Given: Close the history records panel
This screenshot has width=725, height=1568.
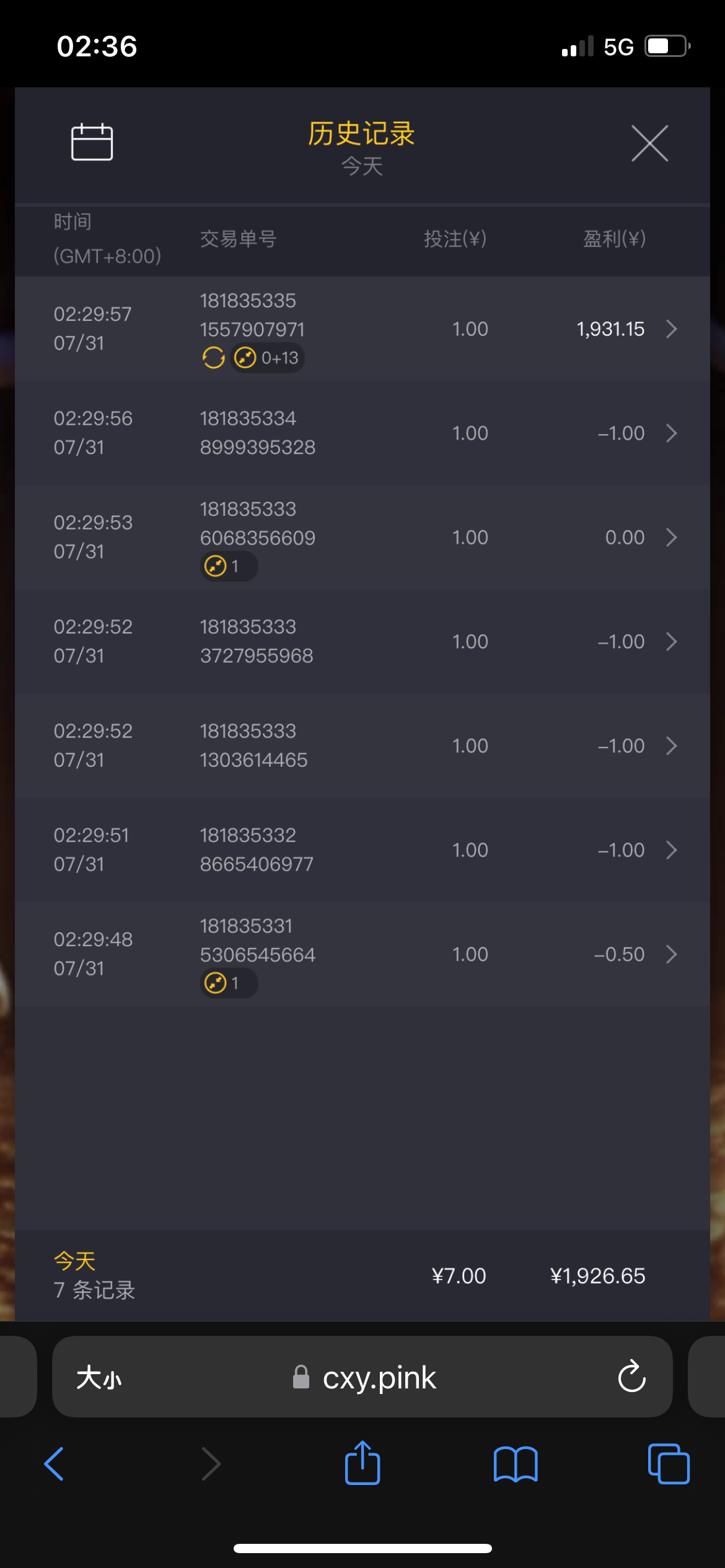Looking at the screenshot, I should point(649,143).
